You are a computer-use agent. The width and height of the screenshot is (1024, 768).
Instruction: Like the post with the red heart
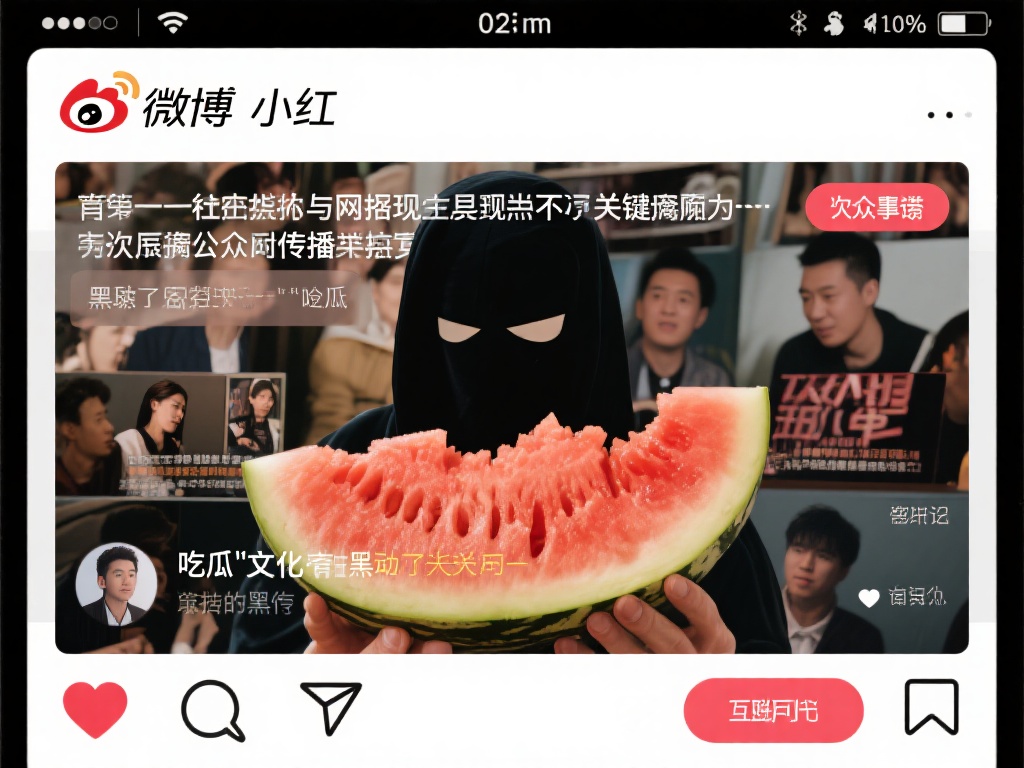tap(95, 709)
